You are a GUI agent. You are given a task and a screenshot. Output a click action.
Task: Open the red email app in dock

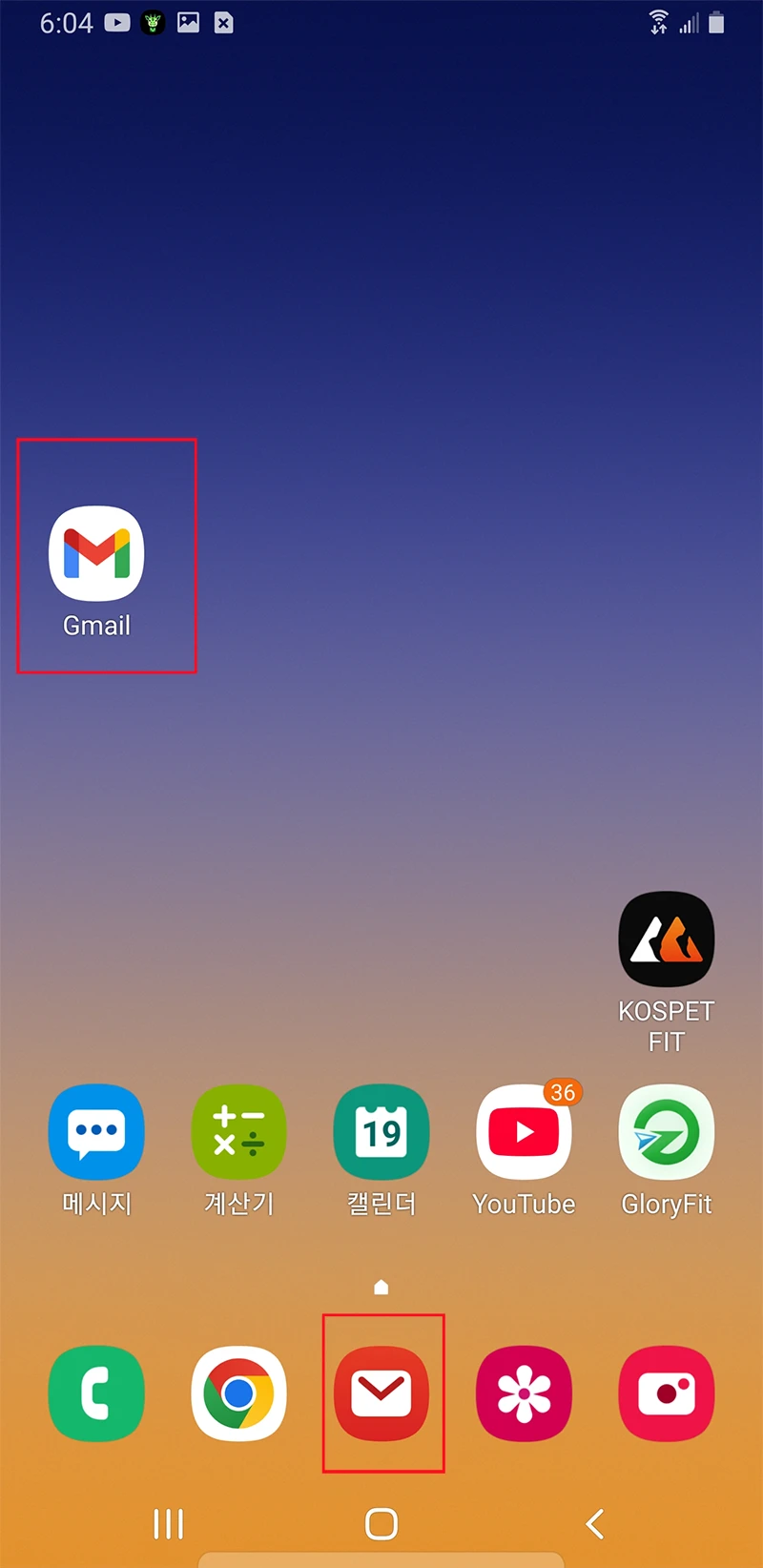coord(381,1393)
